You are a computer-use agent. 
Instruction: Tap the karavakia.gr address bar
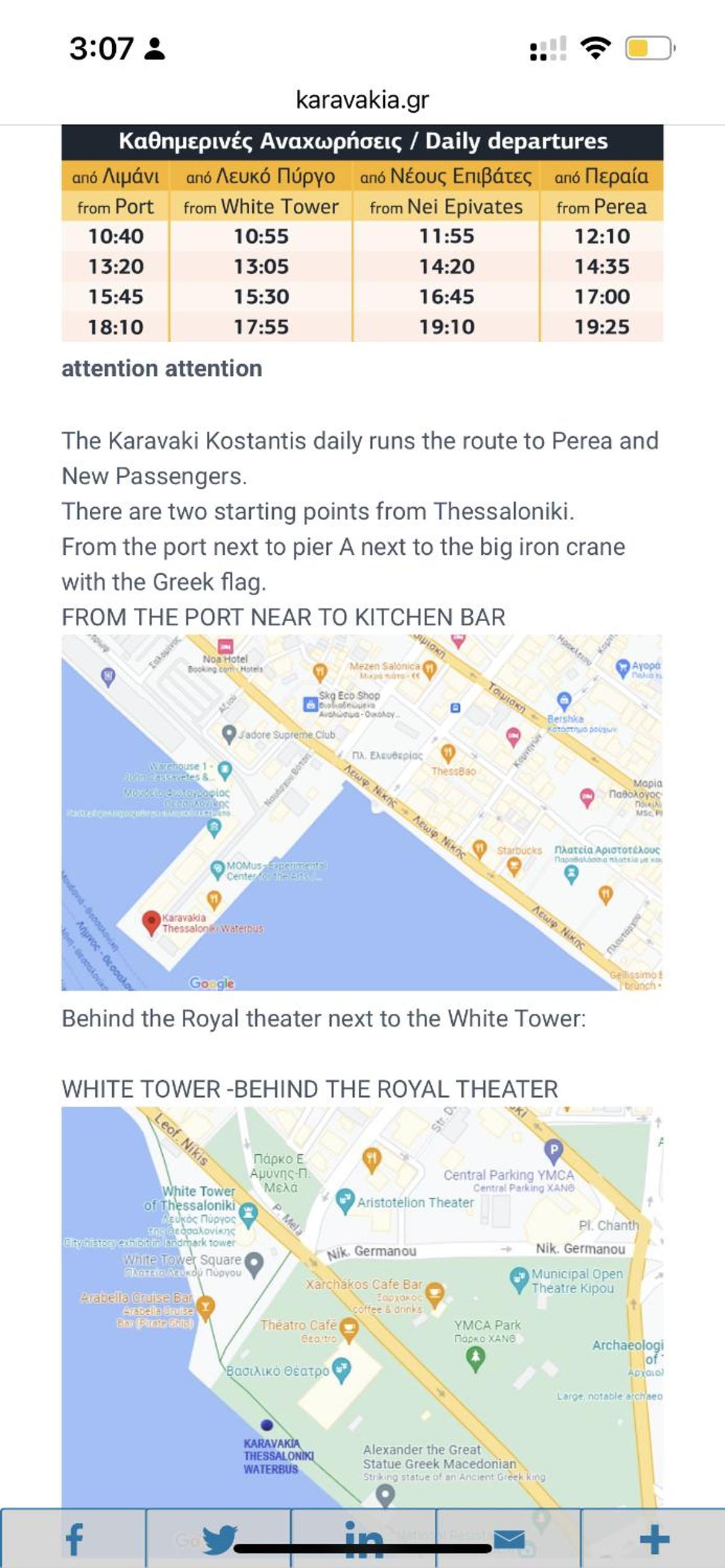click(362, 100)
